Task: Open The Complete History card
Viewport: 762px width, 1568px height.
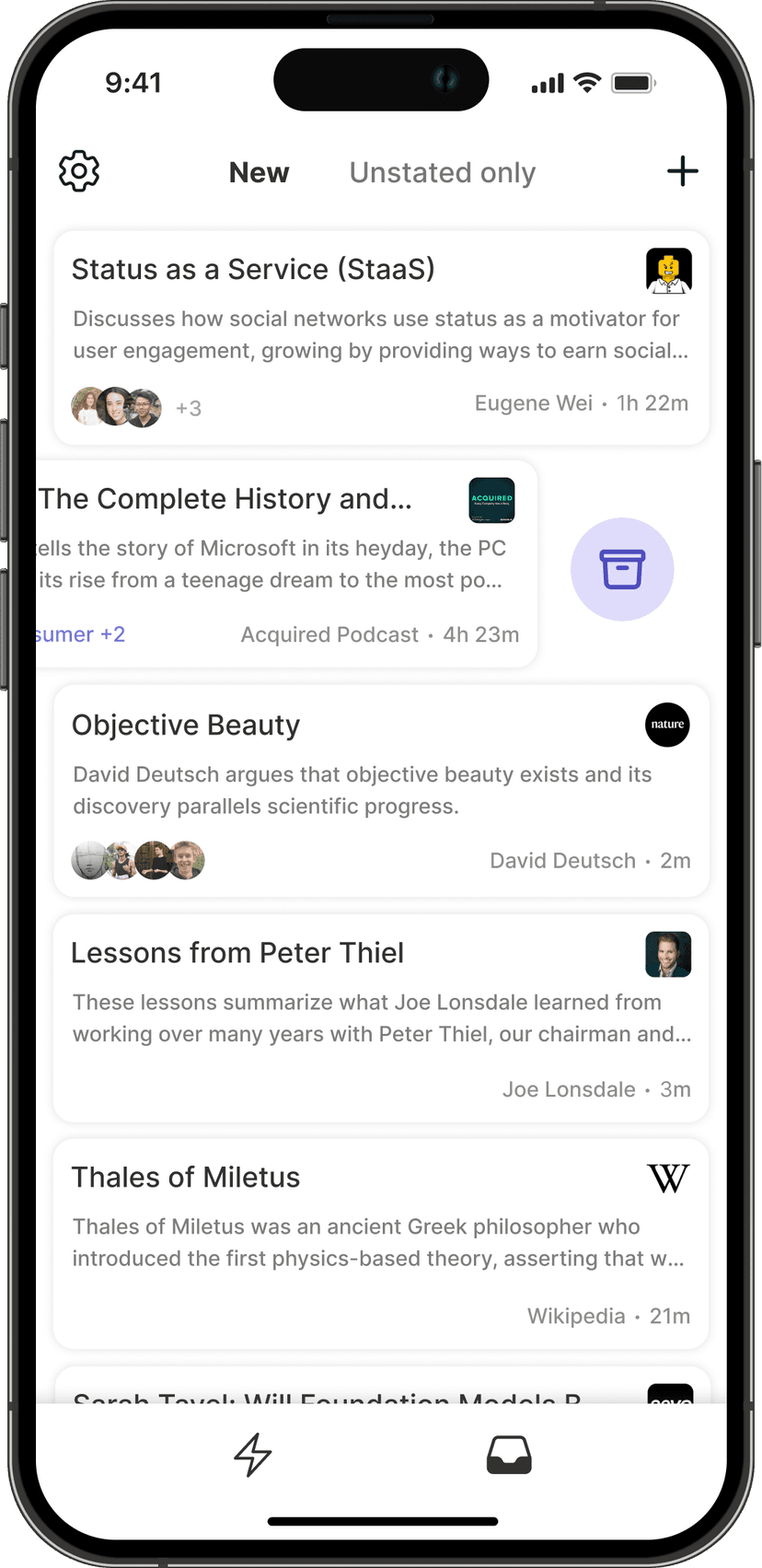Action: click(276, 563)
